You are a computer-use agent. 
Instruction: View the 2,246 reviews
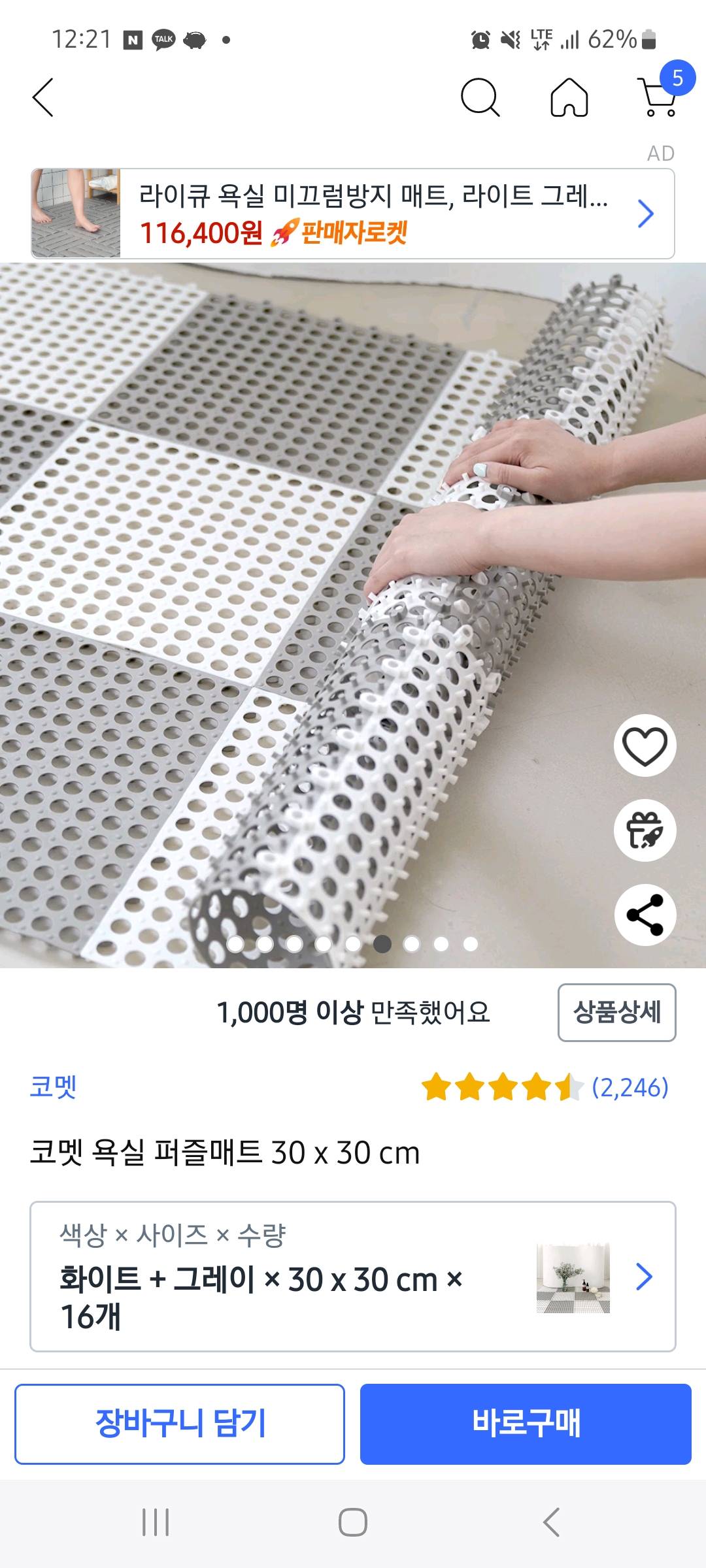tap(629, 1088)
